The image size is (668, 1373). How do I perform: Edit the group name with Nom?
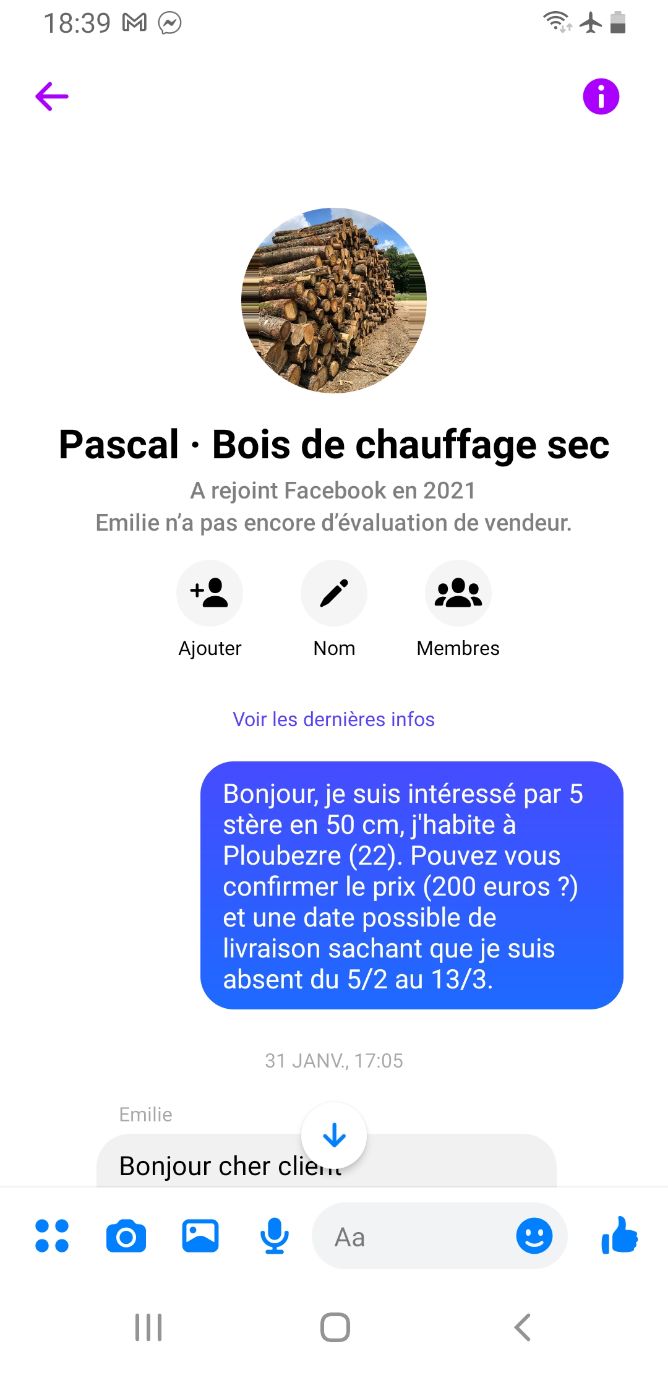point(334,594)
